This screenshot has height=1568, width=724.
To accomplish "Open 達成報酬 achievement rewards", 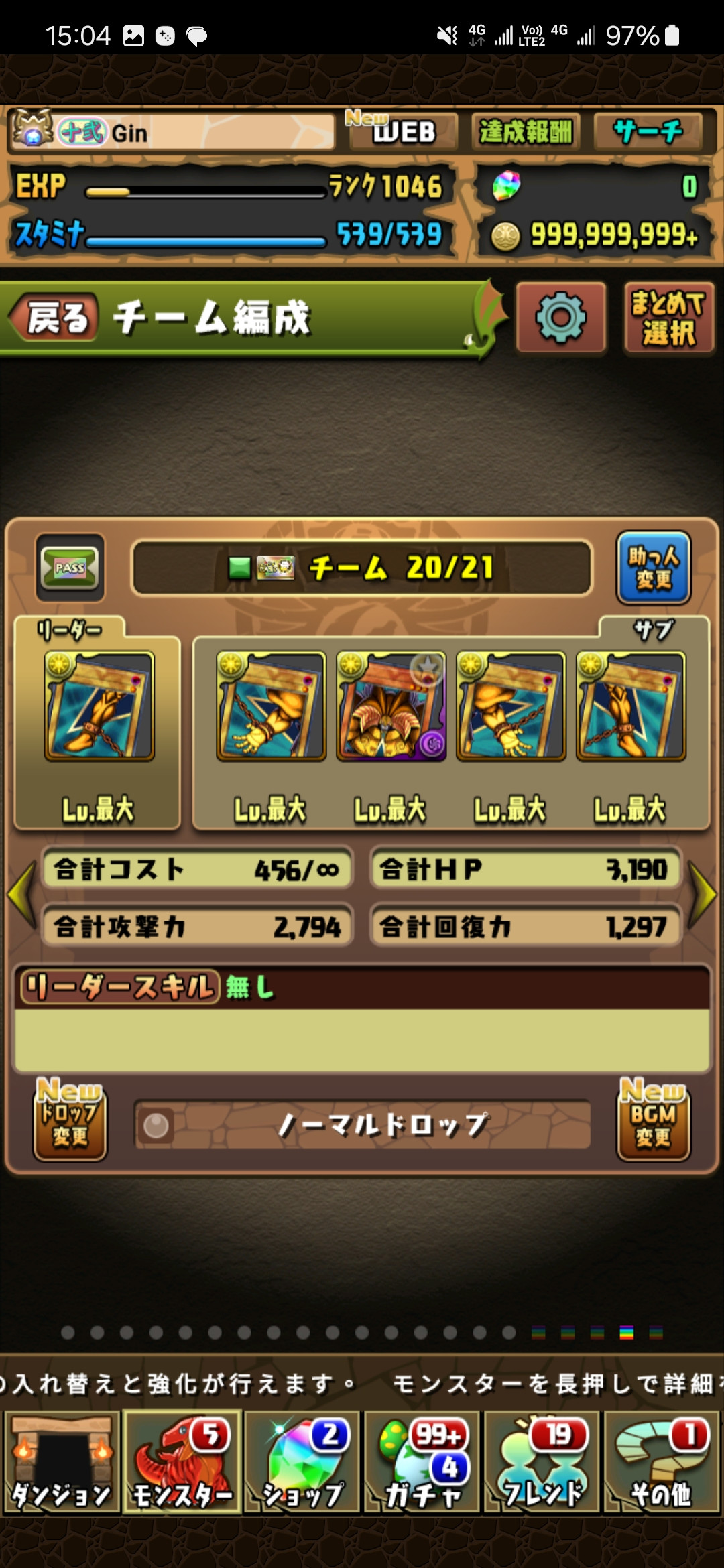I will tap(526, 131).
